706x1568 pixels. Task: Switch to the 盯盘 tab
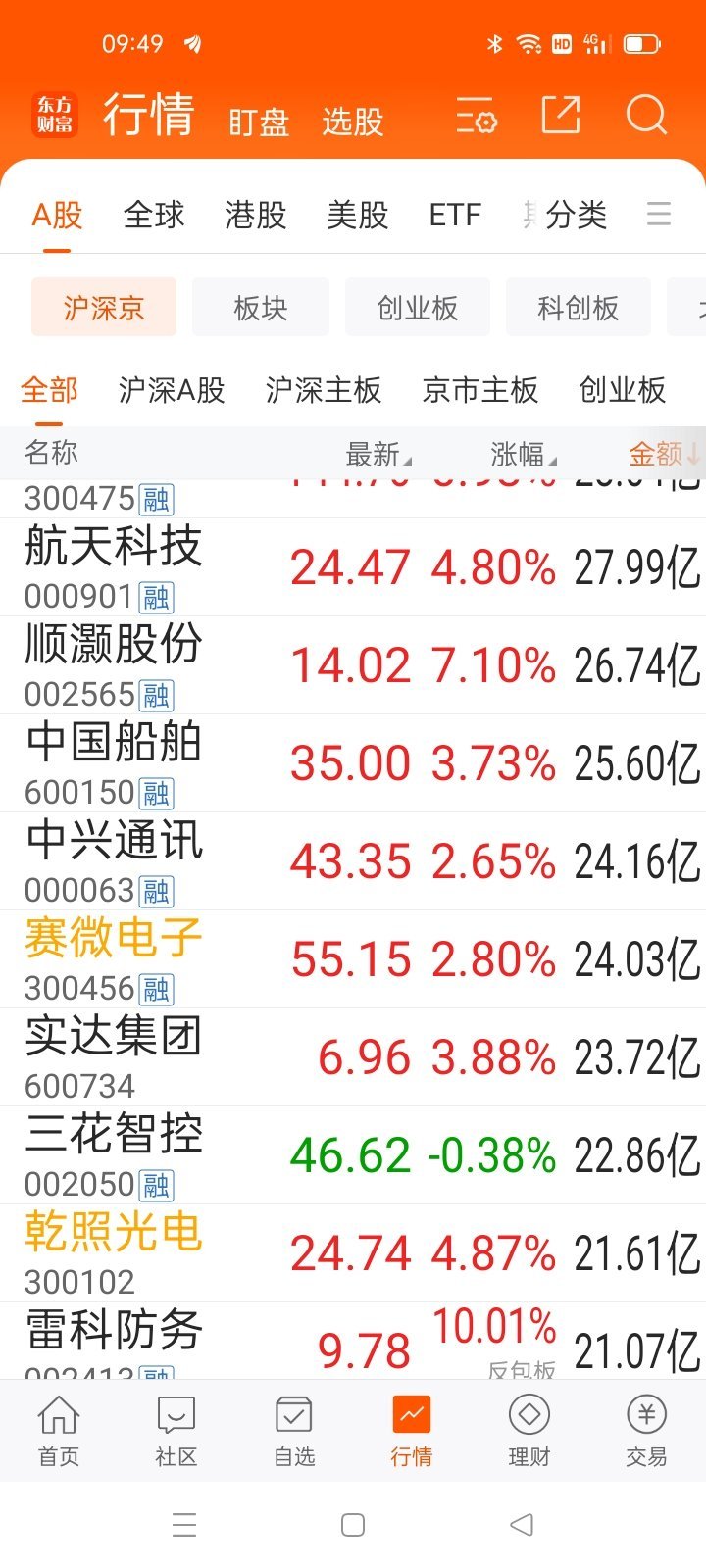click(259, 122)
